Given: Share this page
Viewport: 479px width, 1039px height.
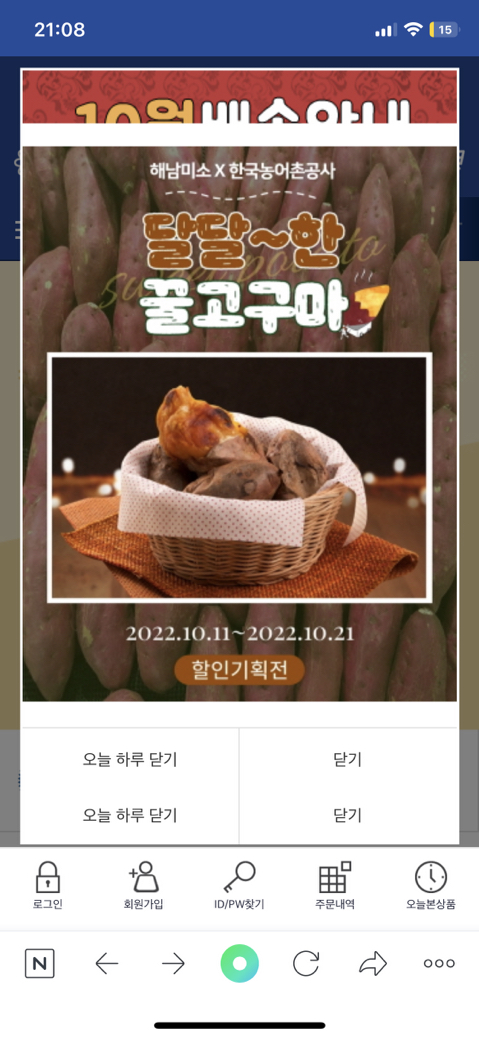Looking at the screenshot, I should click(x=372, y=963).
